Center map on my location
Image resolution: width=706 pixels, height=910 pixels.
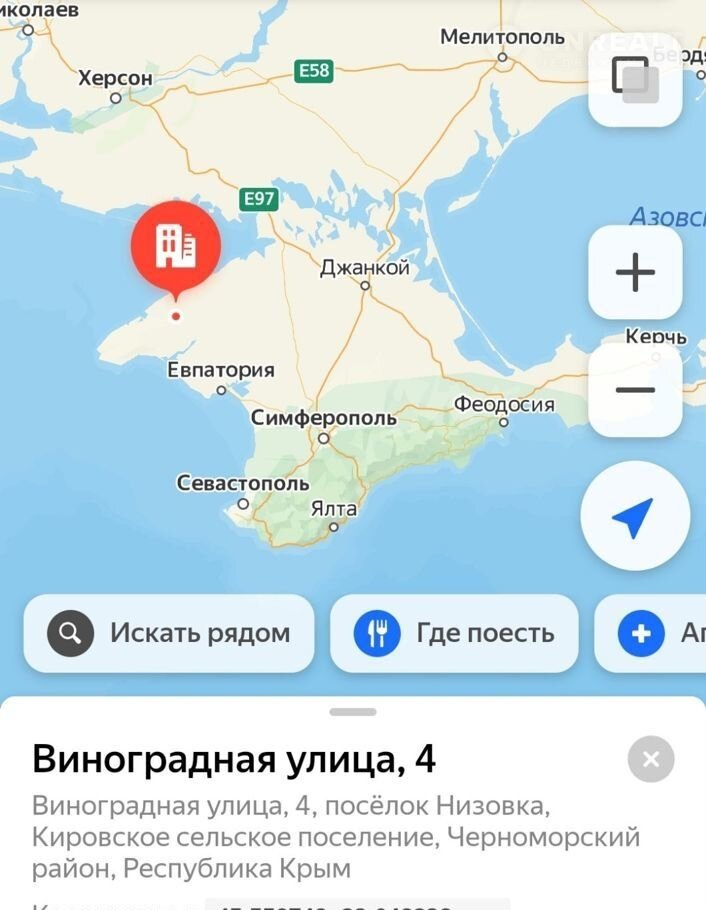pyautogui.click(x=634, y=516)
